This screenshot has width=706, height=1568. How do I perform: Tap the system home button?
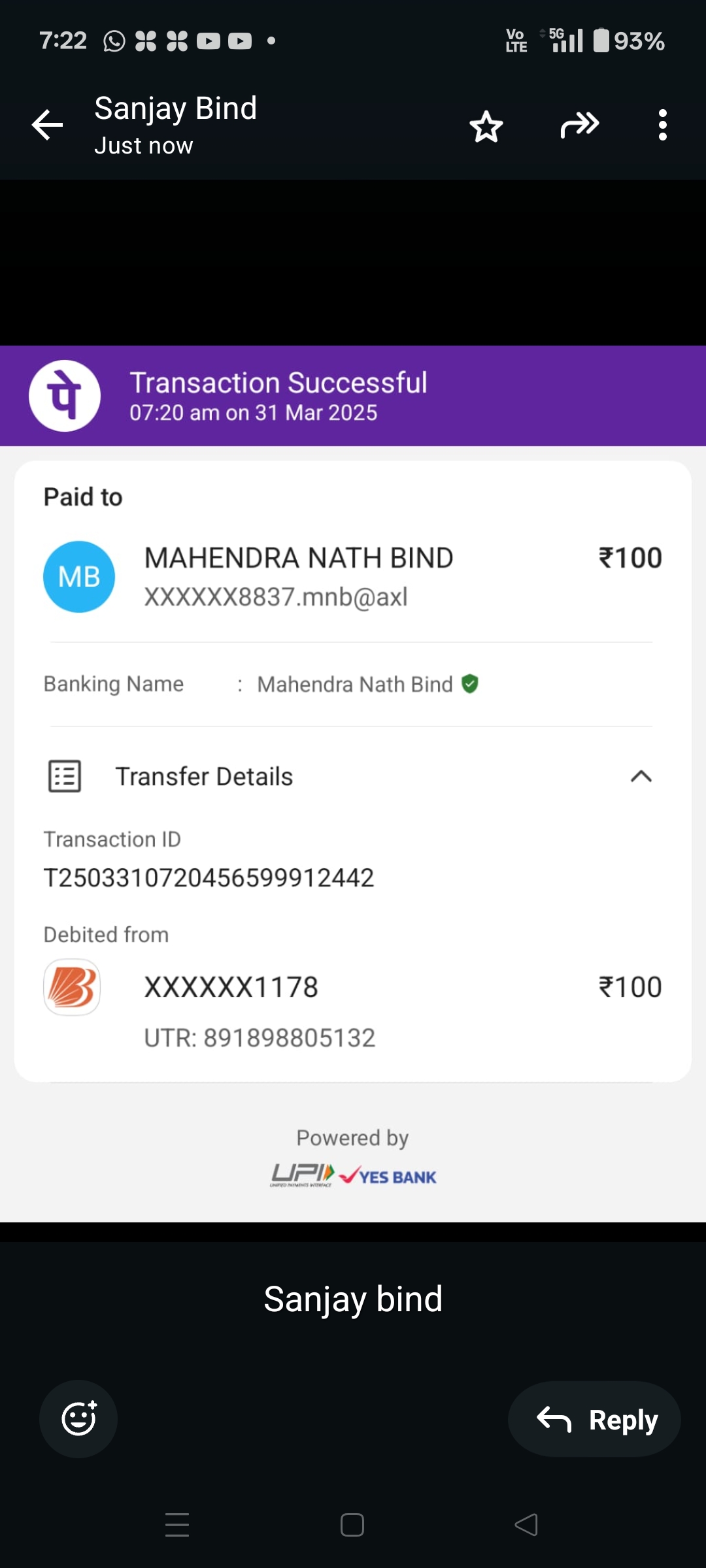(x=352, y=1525)
